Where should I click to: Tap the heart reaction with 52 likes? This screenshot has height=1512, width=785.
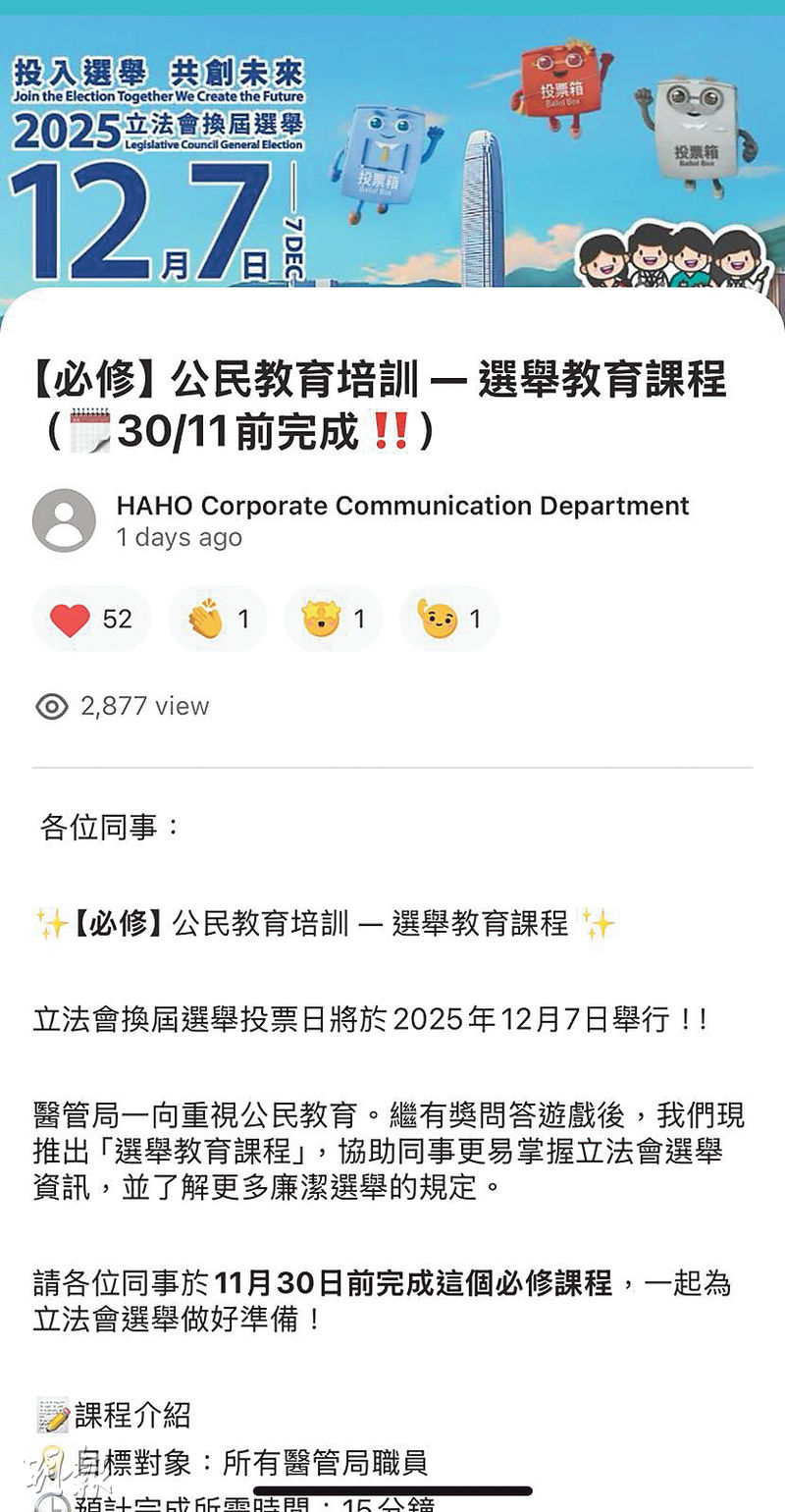tap(91, 620)
